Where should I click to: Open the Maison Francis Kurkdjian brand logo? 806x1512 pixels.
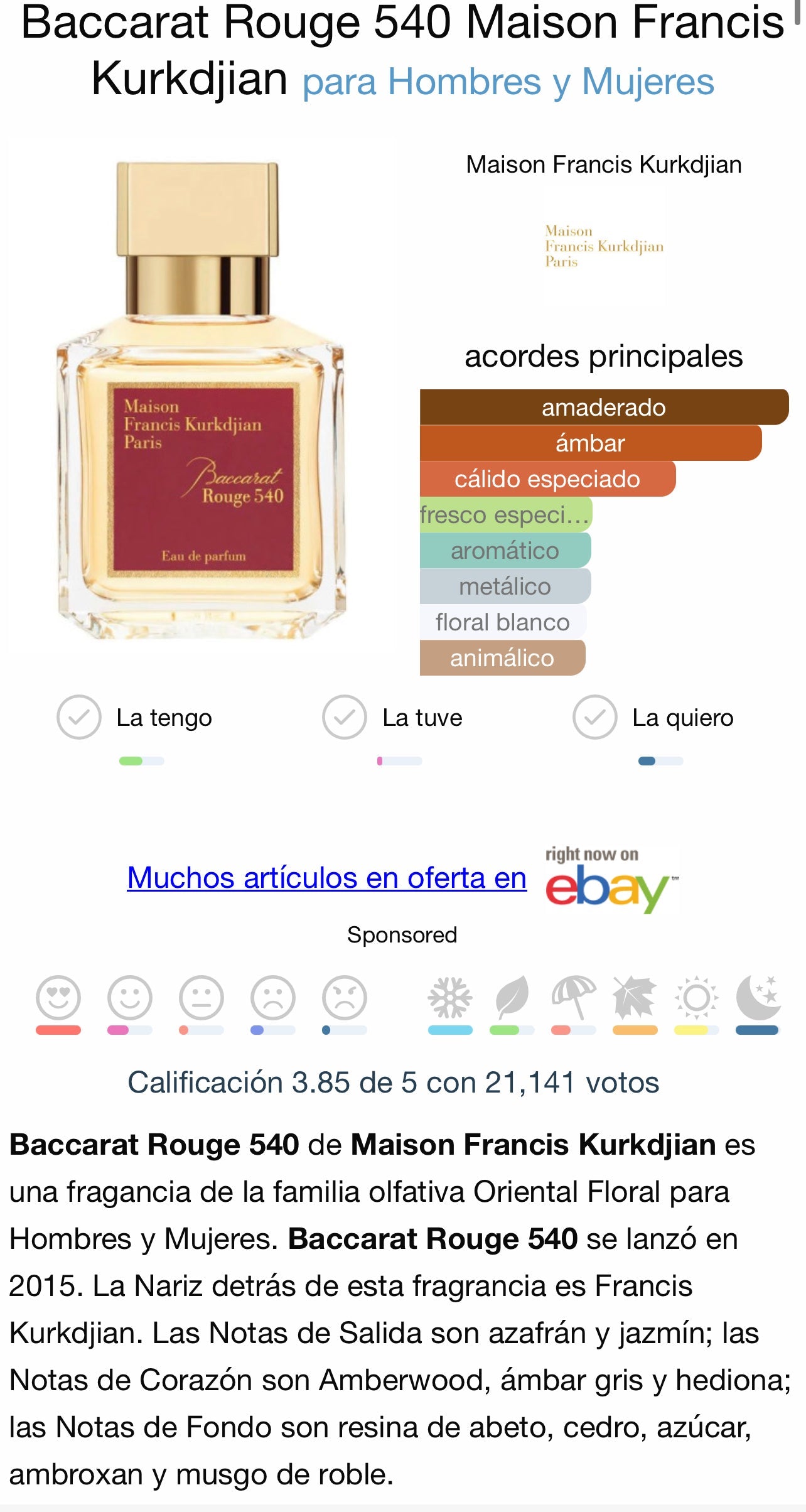tap(604, 246)
